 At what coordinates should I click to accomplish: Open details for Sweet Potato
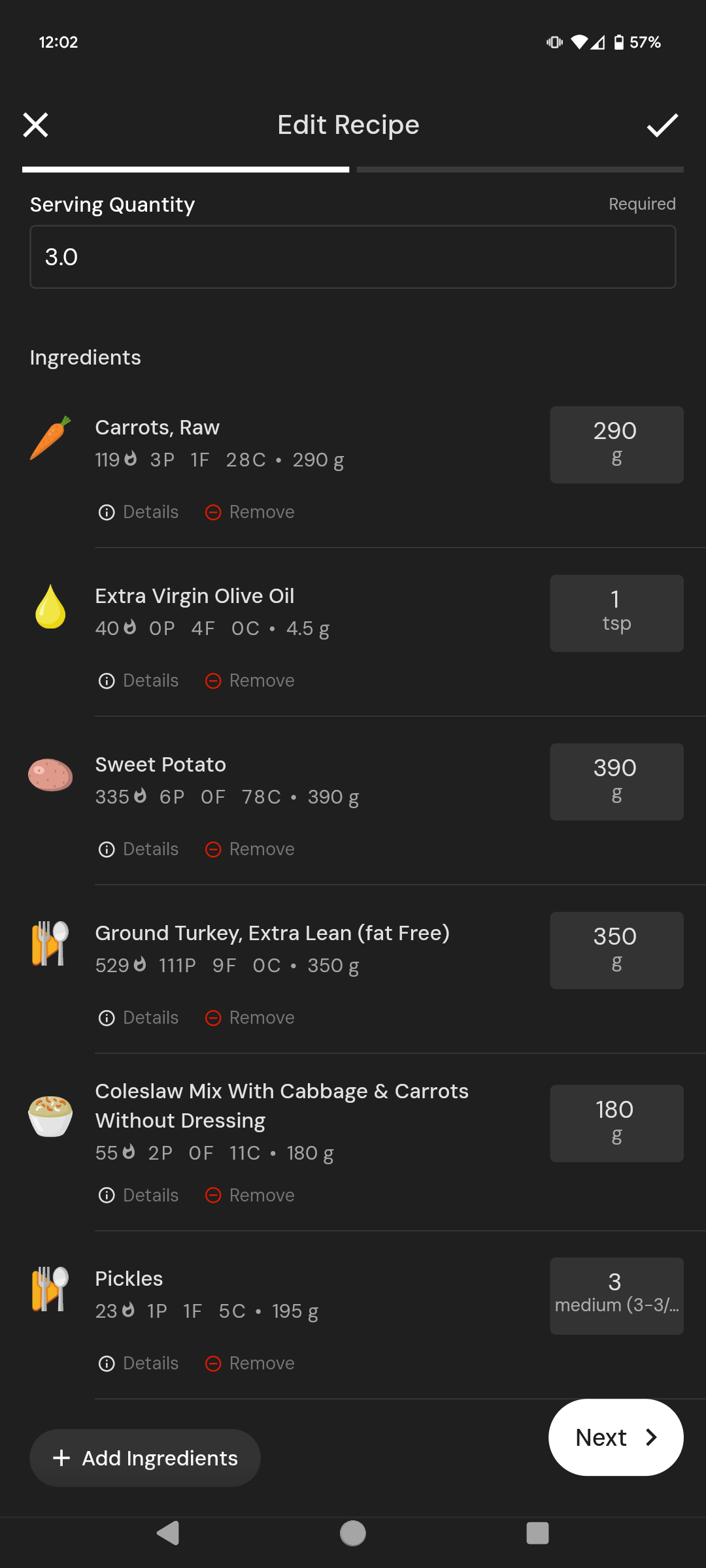tap(138, 849)
